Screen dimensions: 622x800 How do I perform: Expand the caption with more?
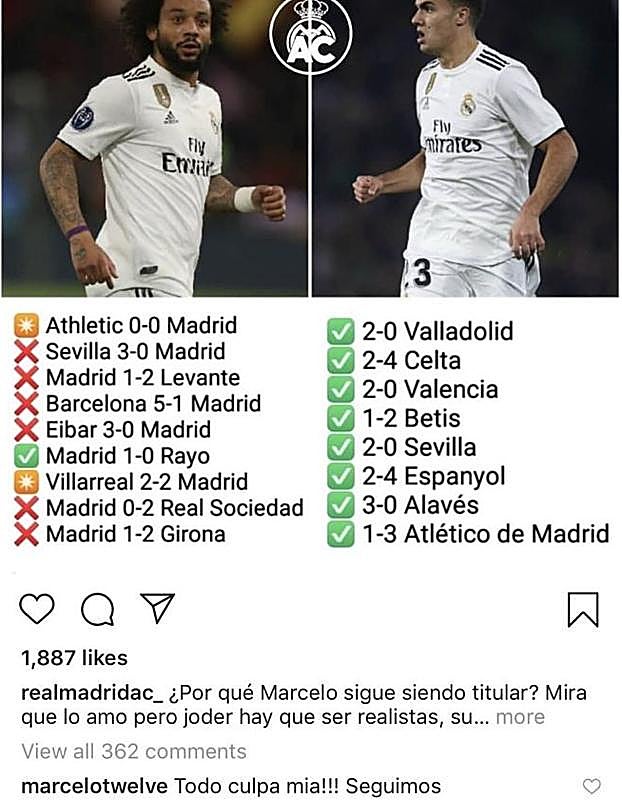[x=520, y=717]
